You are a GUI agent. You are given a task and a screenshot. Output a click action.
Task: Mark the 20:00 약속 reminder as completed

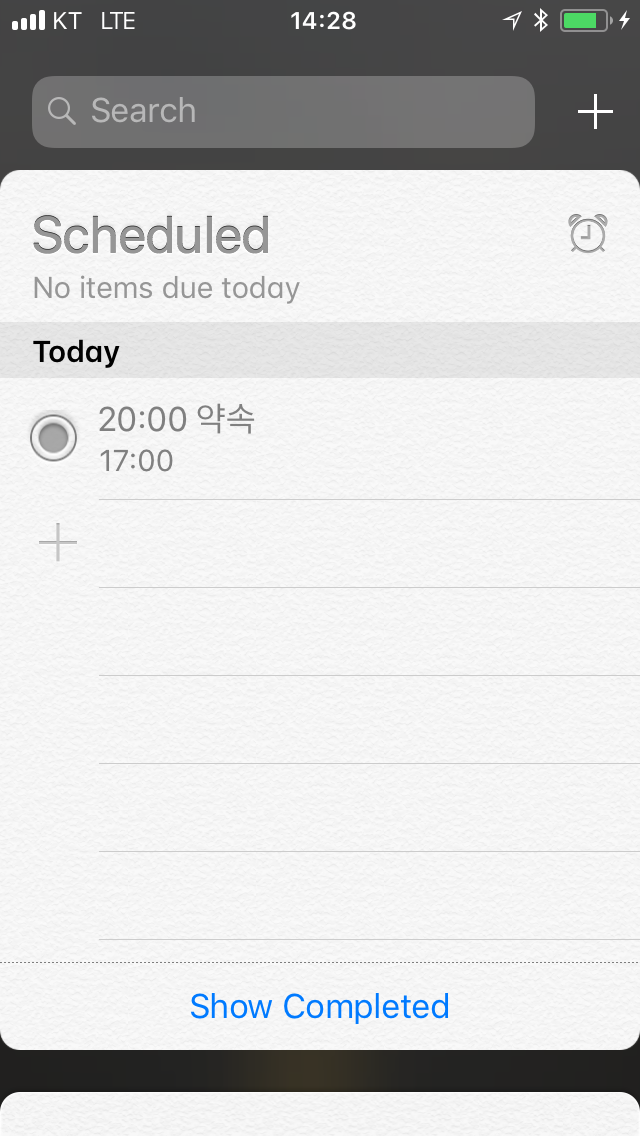[54, 438]
